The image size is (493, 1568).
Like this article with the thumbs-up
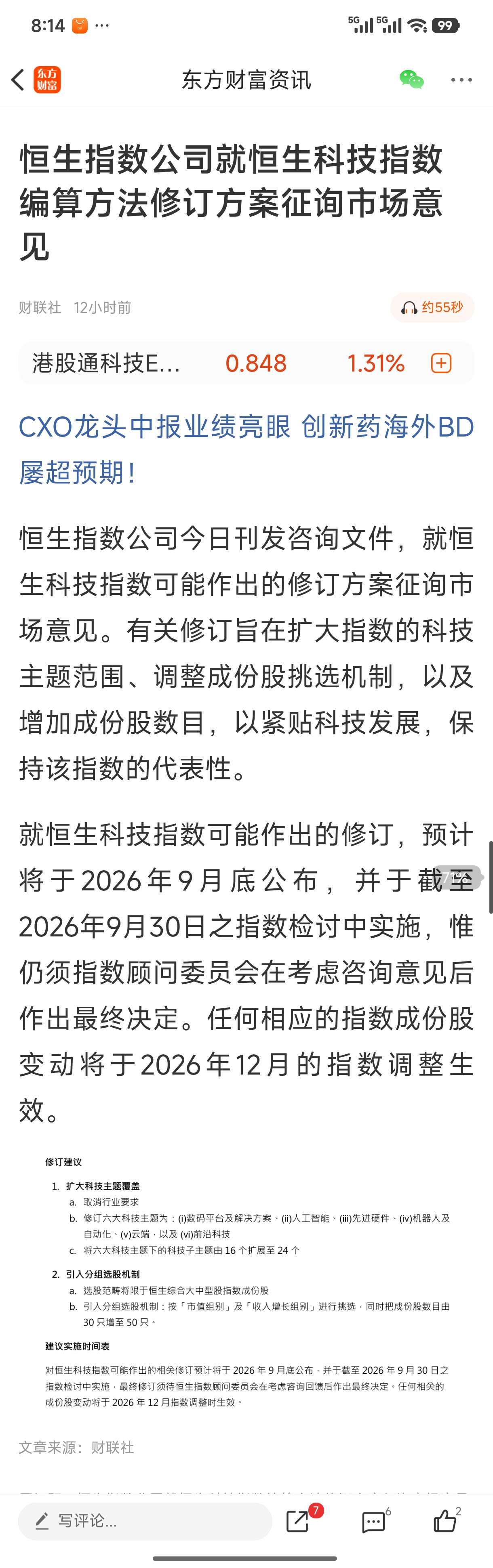coord(445,1520)
